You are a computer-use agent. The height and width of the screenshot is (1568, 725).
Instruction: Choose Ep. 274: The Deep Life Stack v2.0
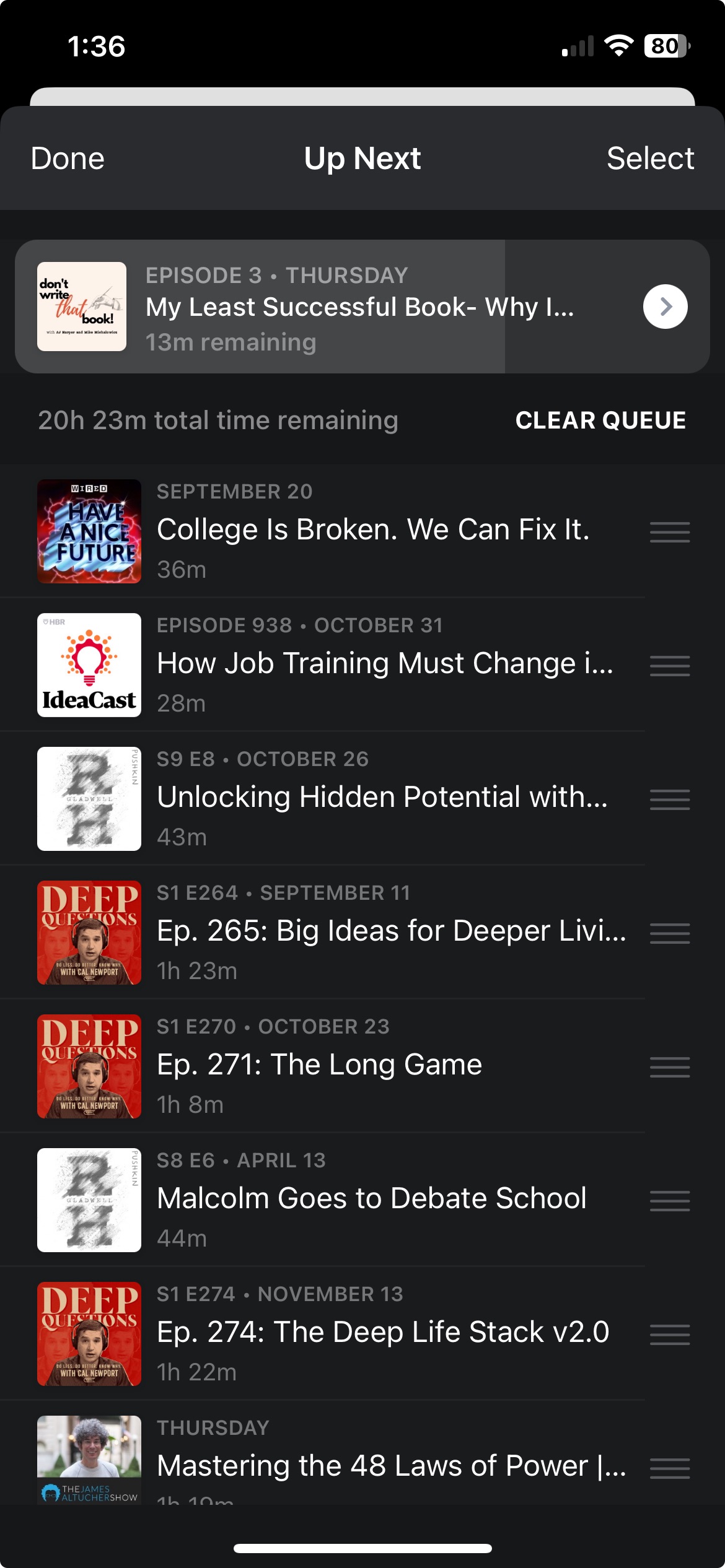(382, 1333)
